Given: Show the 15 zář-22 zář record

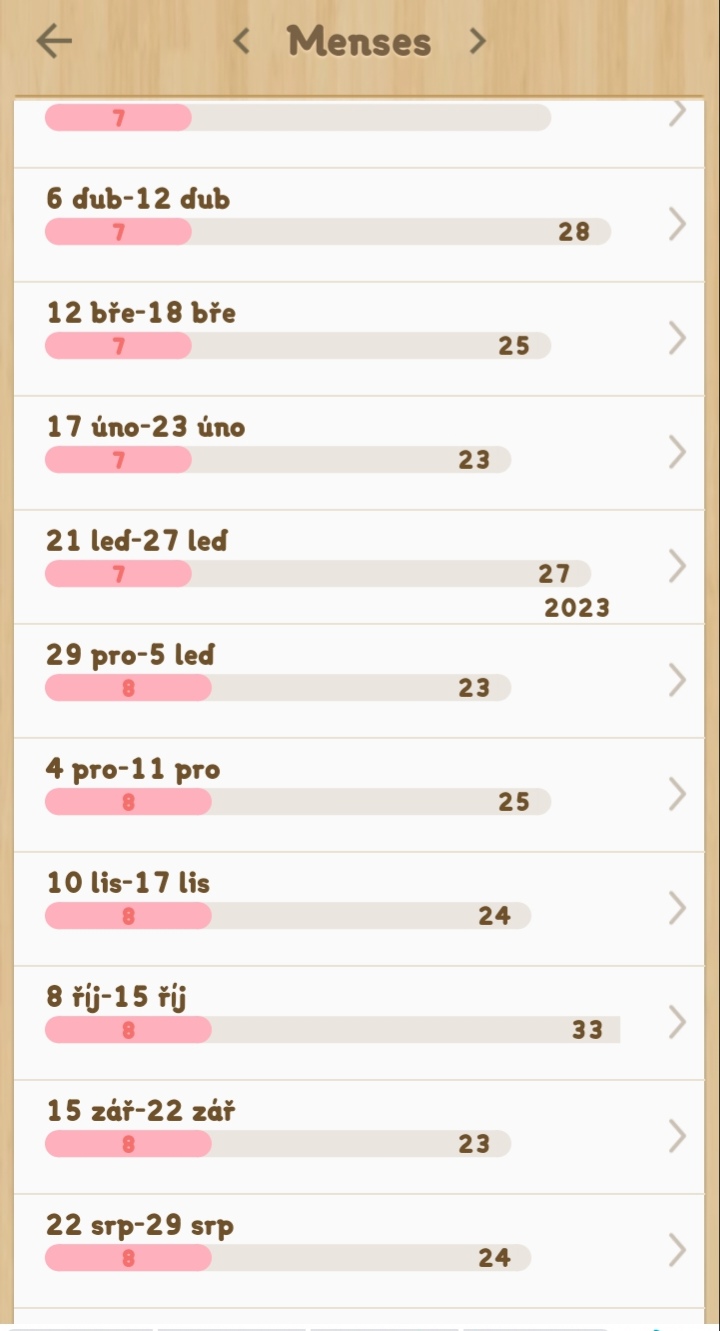Looking at the screenshot, I should (x=359, y=1136).
